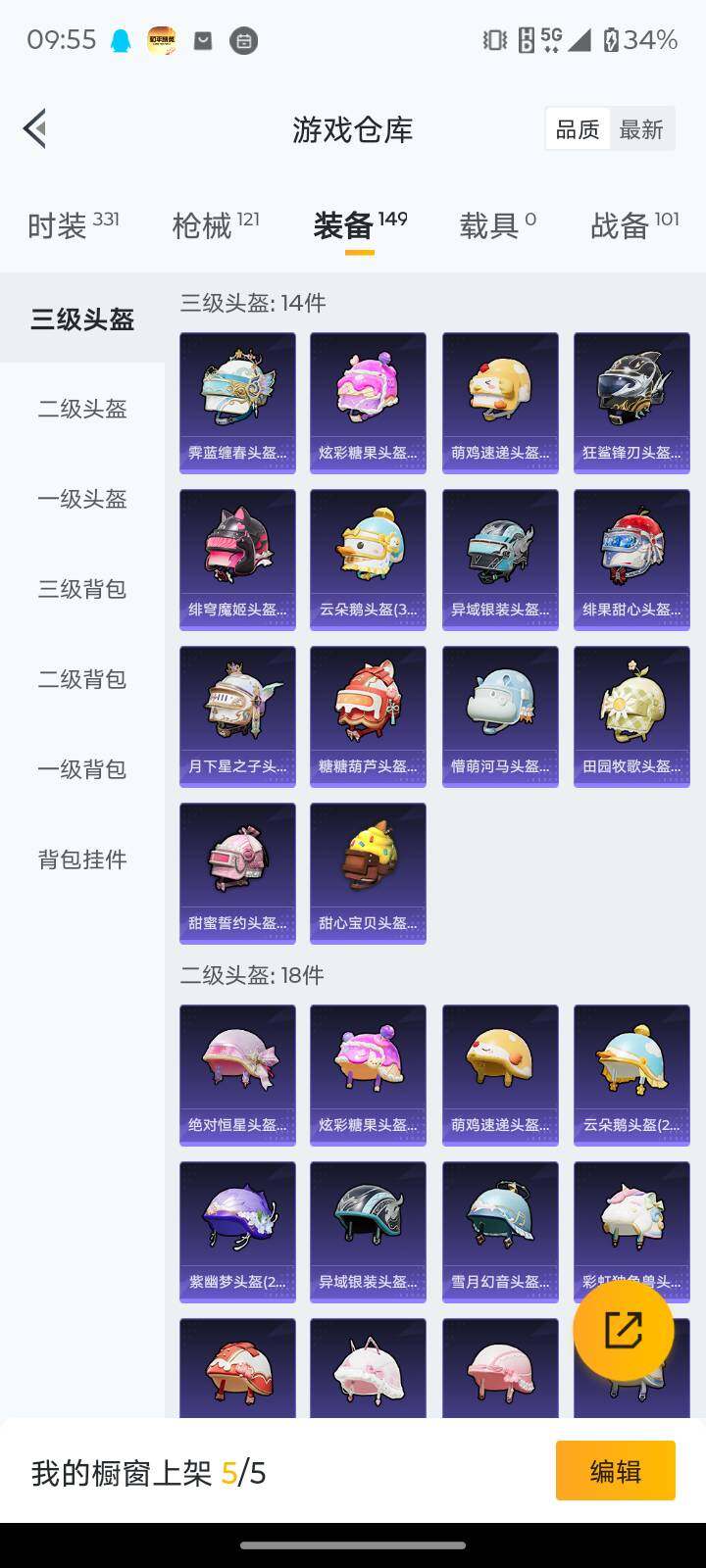Select 二级背包 in the side menu
This screenshot has width=706, height=1568.
pos(82,679)
